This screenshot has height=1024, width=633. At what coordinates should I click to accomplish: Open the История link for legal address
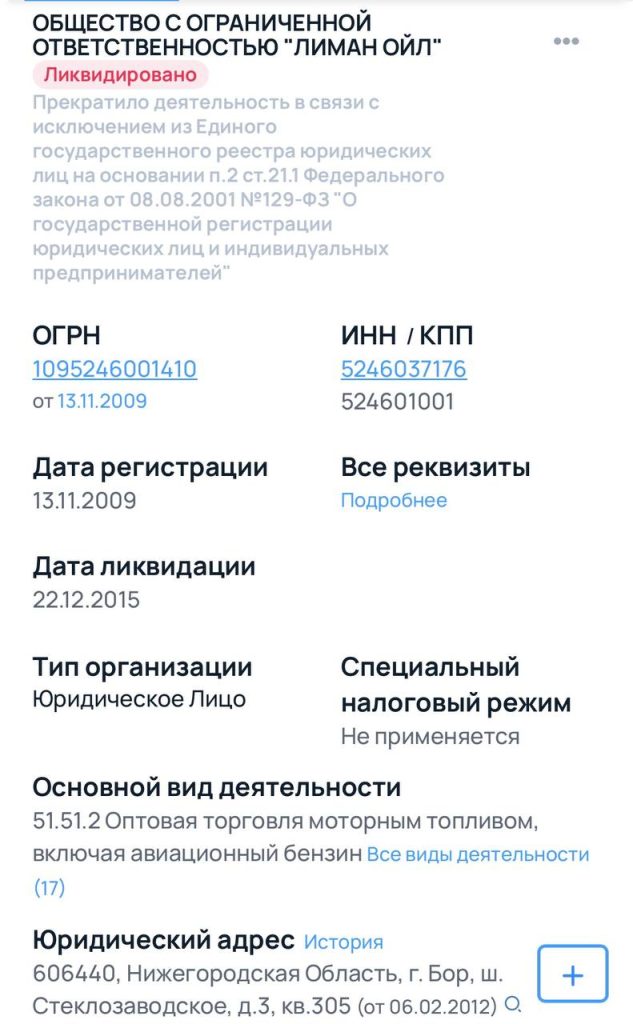[x=343, y=942]
